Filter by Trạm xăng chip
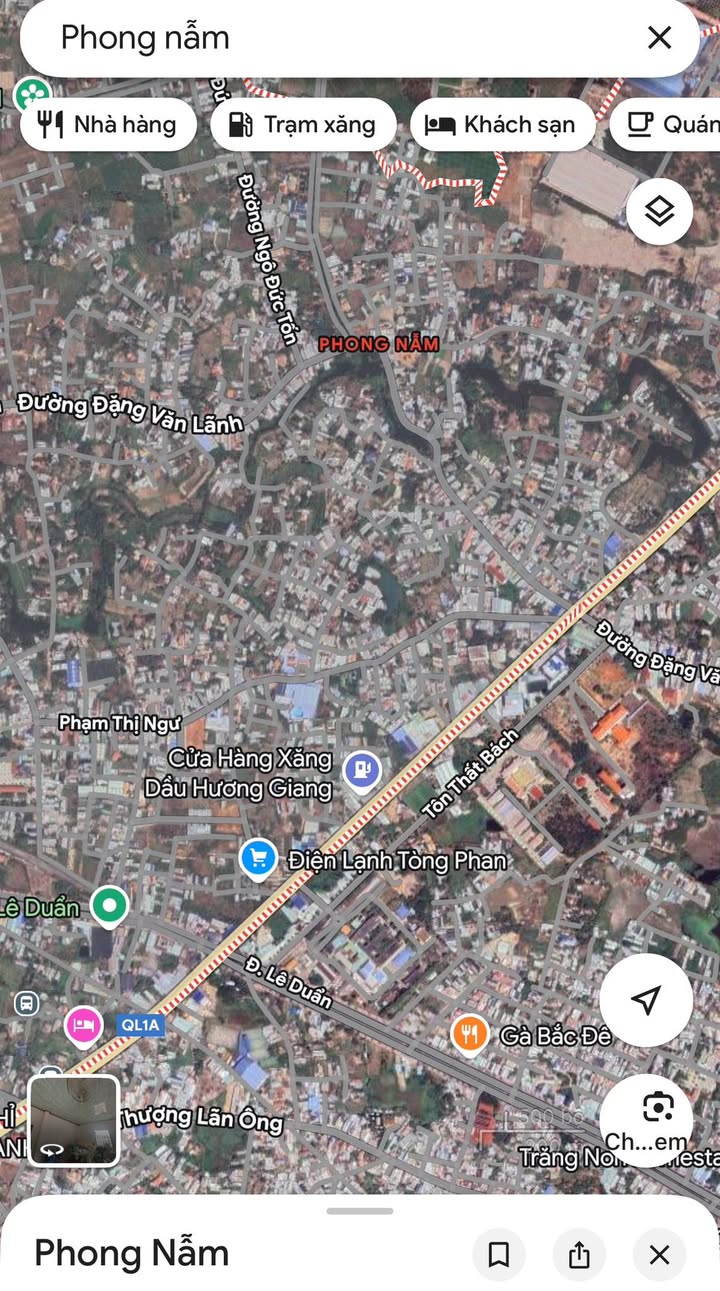This screenshot has height=1291, width=720. pos(303,124)
